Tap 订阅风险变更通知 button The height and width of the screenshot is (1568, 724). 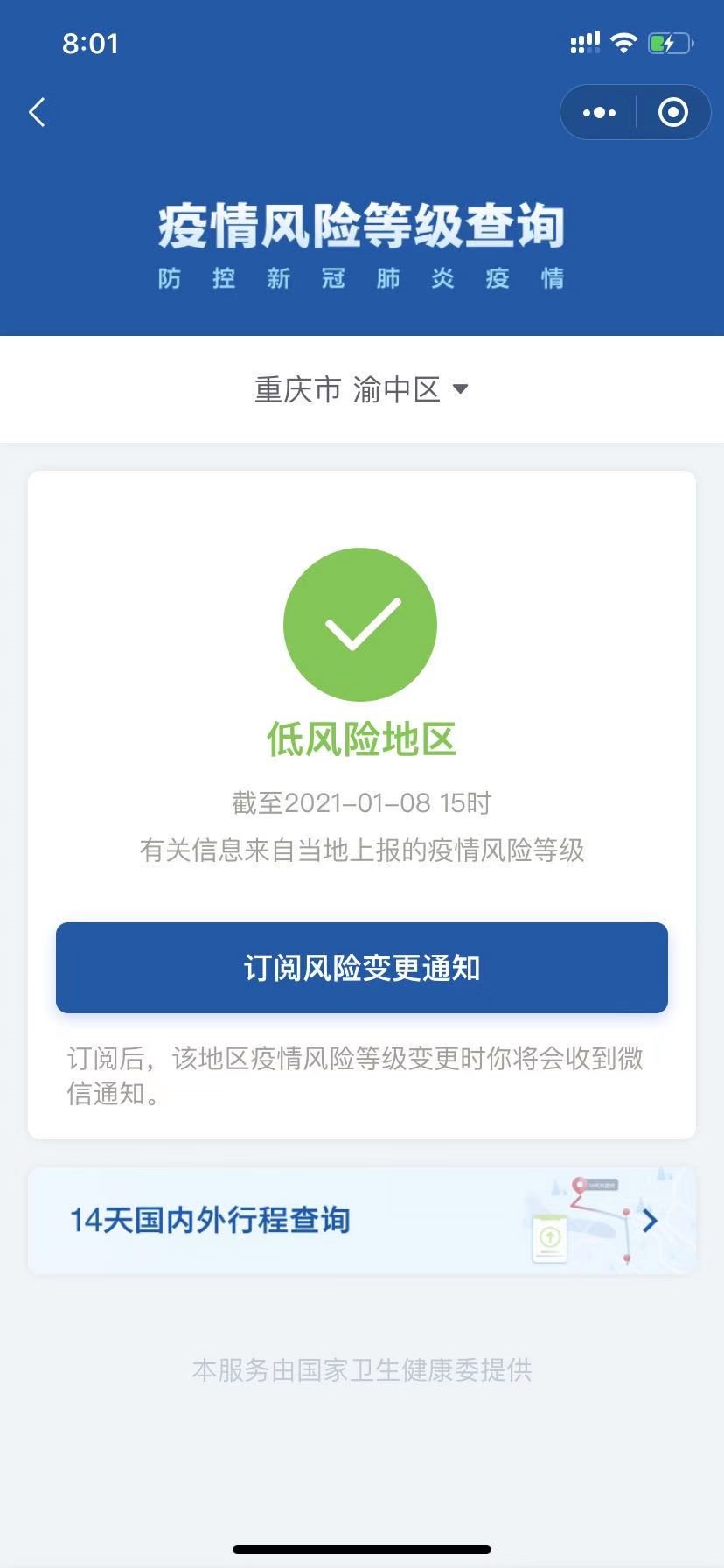pos(362,968)
